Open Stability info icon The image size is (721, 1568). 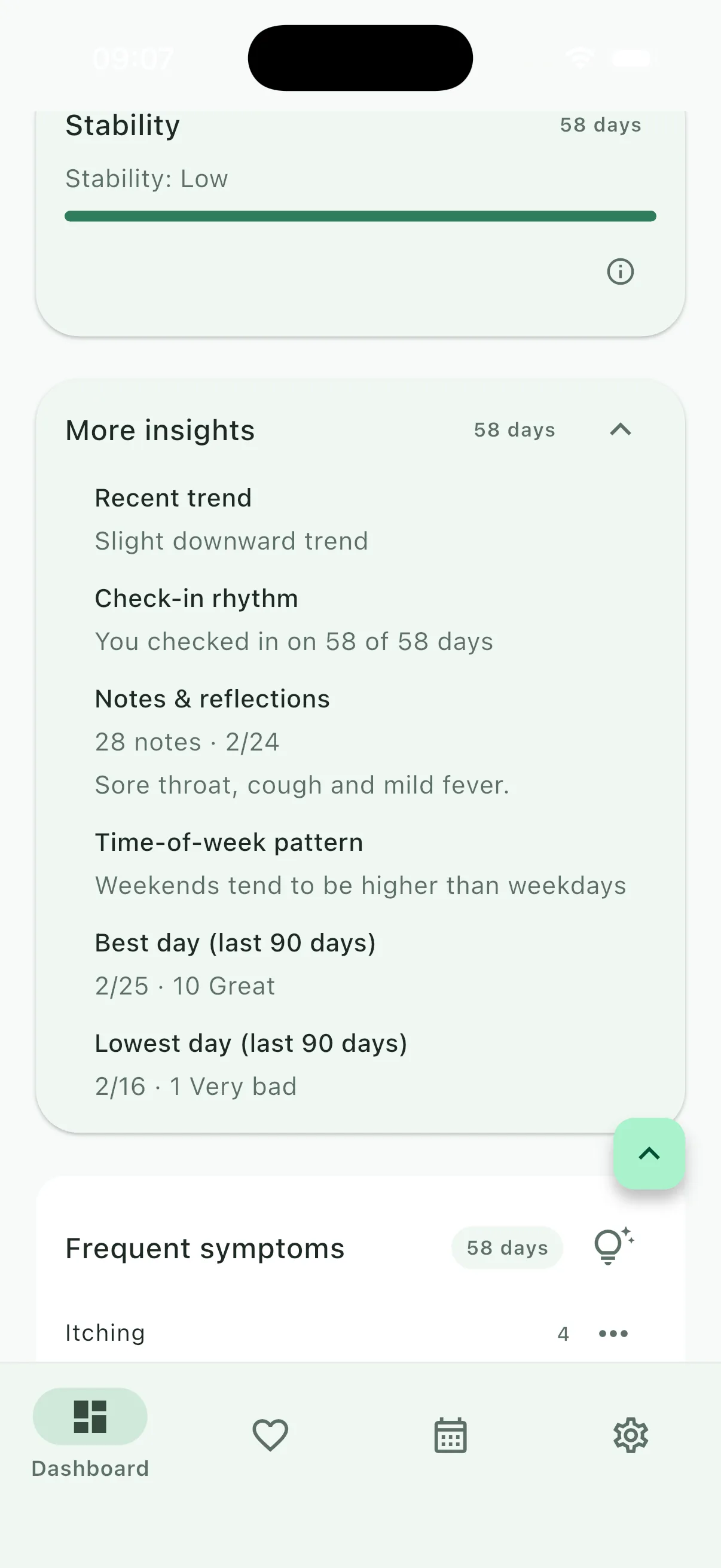(x=620, y=271)
